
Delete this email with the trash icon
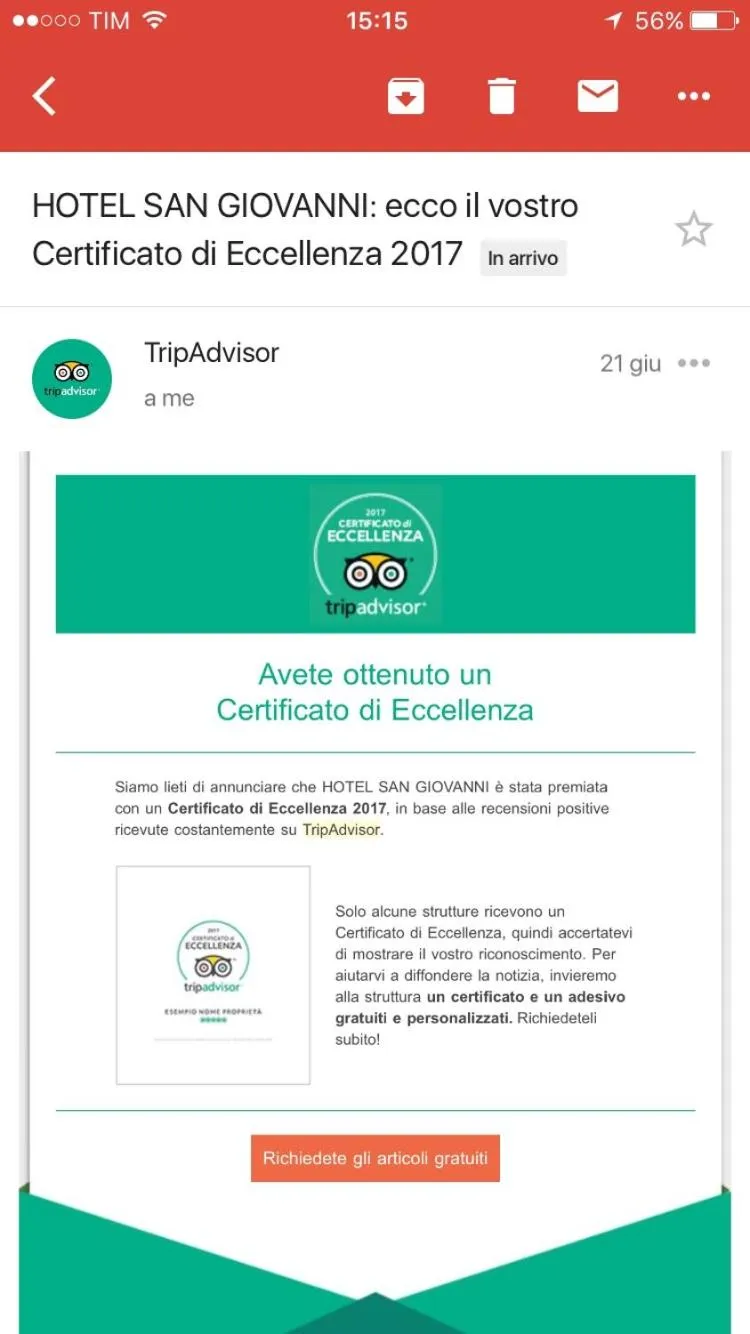coord(502,97)
